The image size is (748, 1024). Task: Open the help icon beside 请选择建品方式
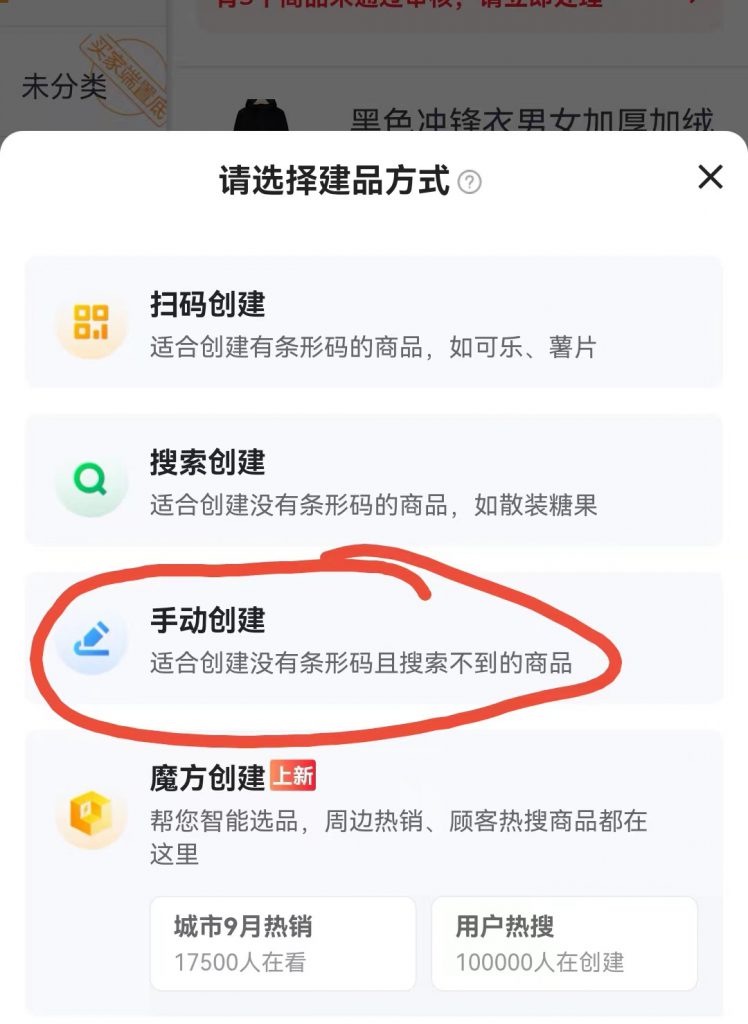(x=469, y=182)
